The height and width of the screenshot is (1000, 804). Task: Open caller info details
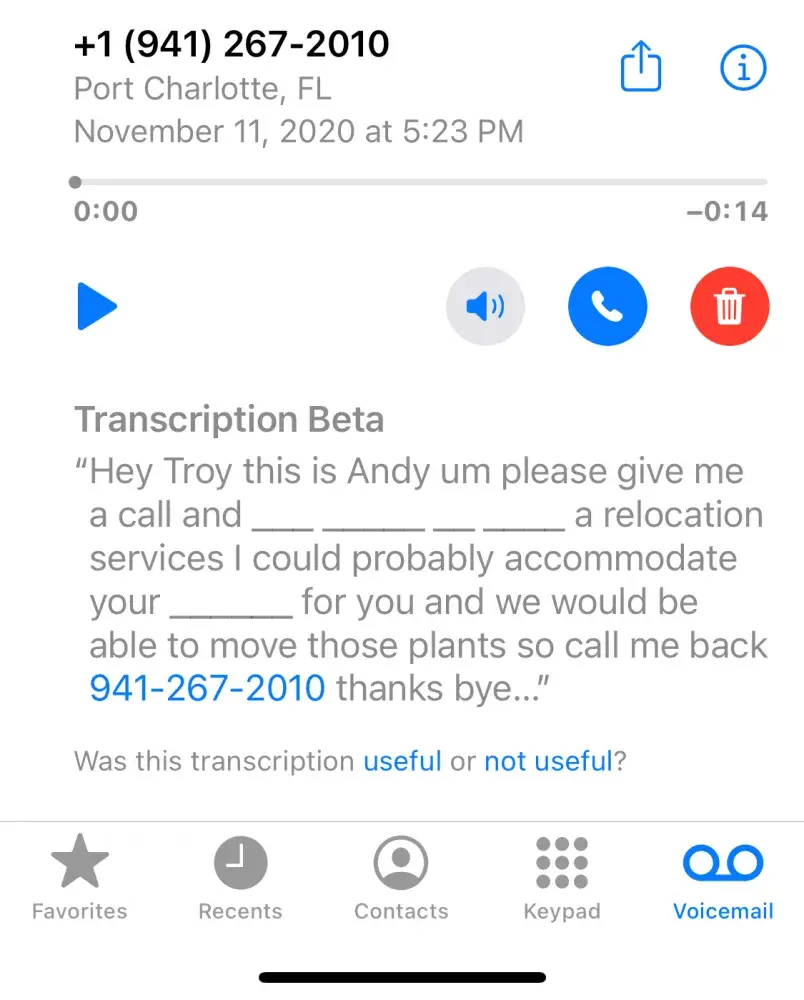pos(743,68)
